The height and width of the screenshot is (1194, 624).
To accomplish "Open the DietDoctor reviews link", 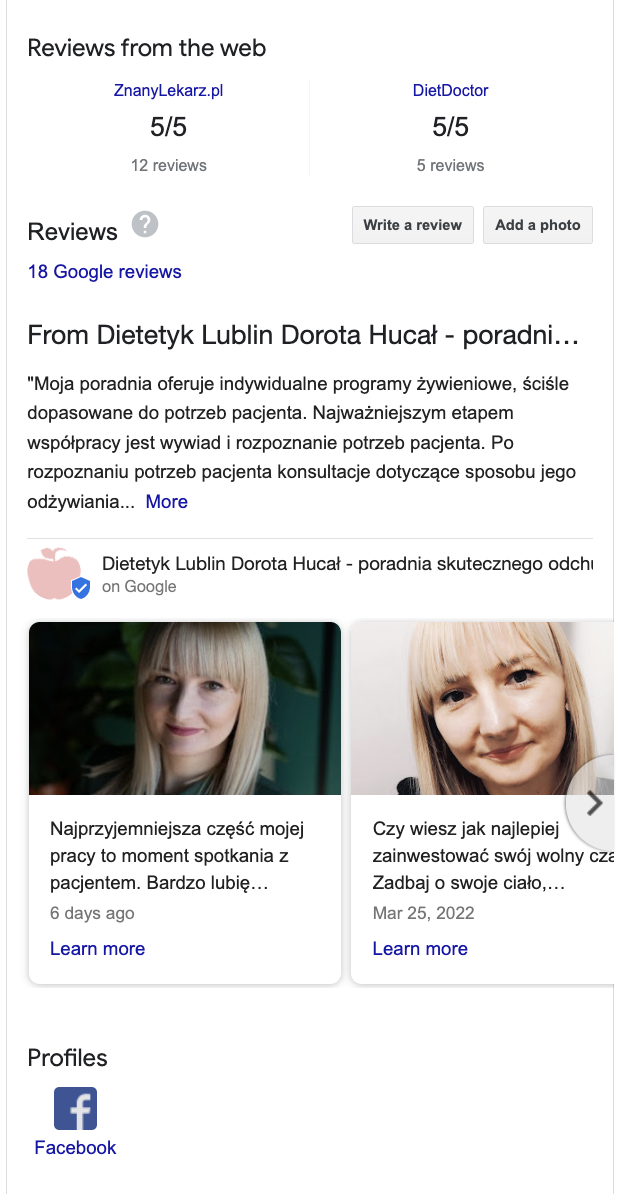I will point(450,90).
